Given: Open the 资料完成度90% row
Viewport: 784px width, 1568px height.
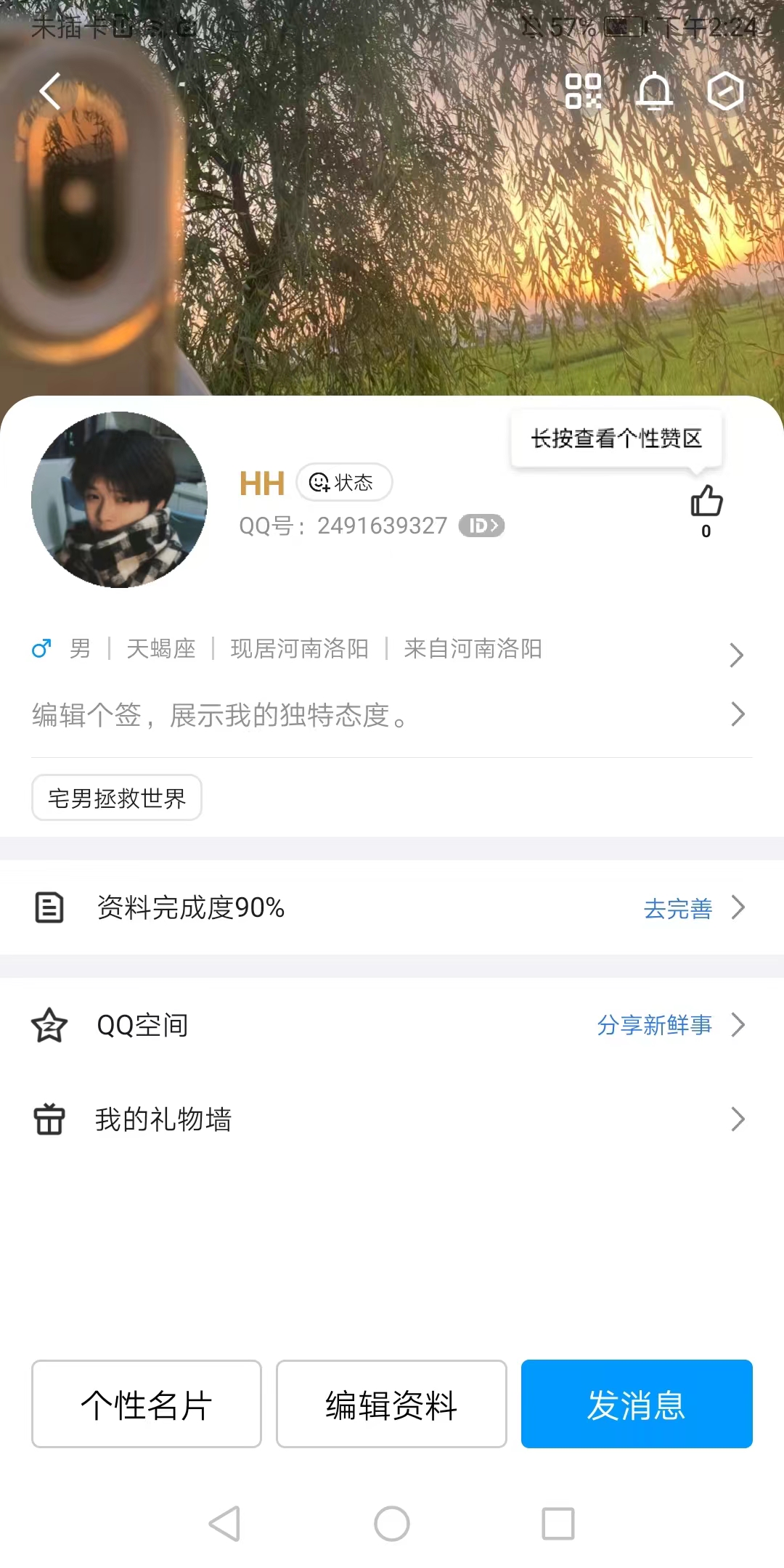Looking at the screenshot, I should [x=392, y=907].
